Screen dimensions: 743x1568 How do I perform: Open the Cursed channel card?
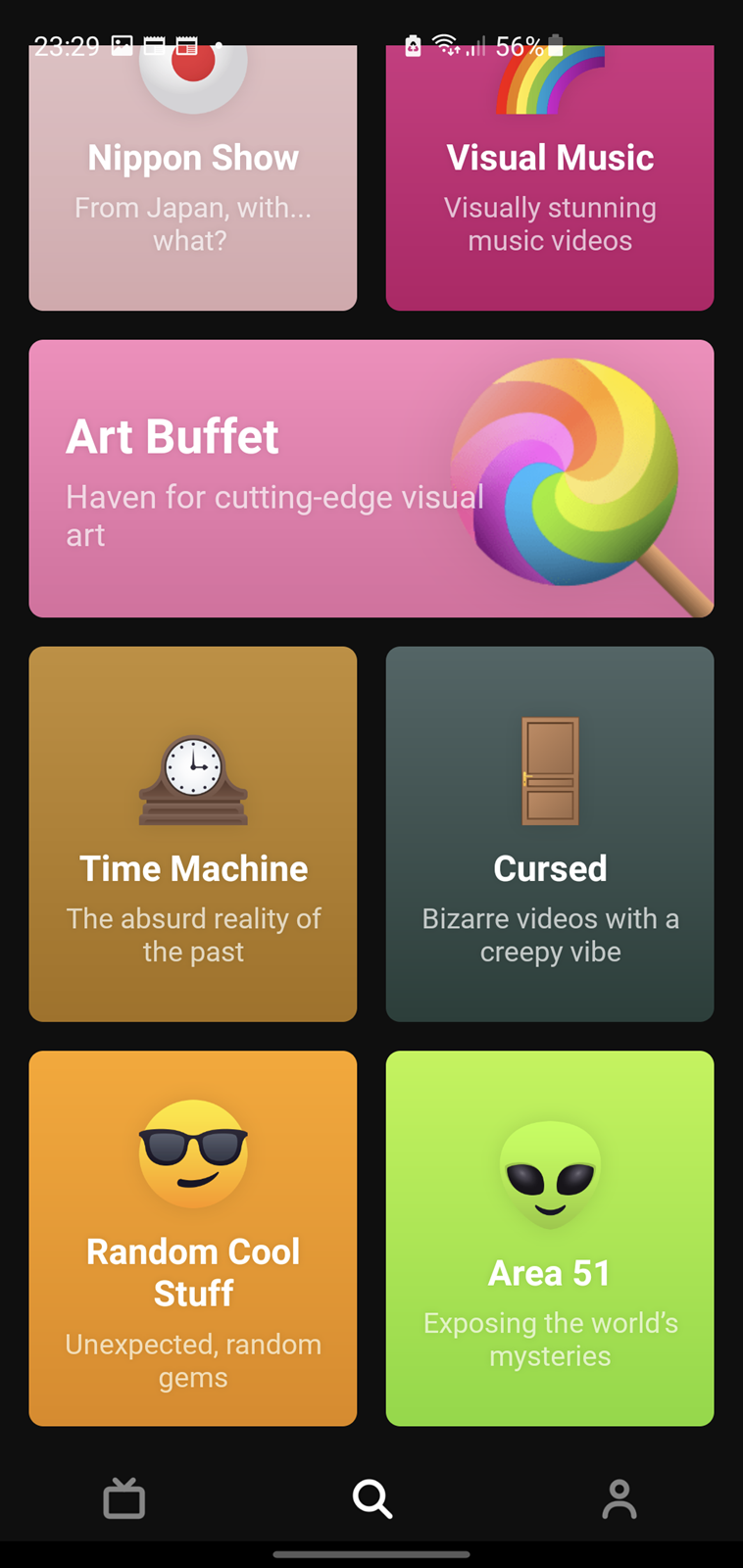pyautogui.click(x=550, y=834)
